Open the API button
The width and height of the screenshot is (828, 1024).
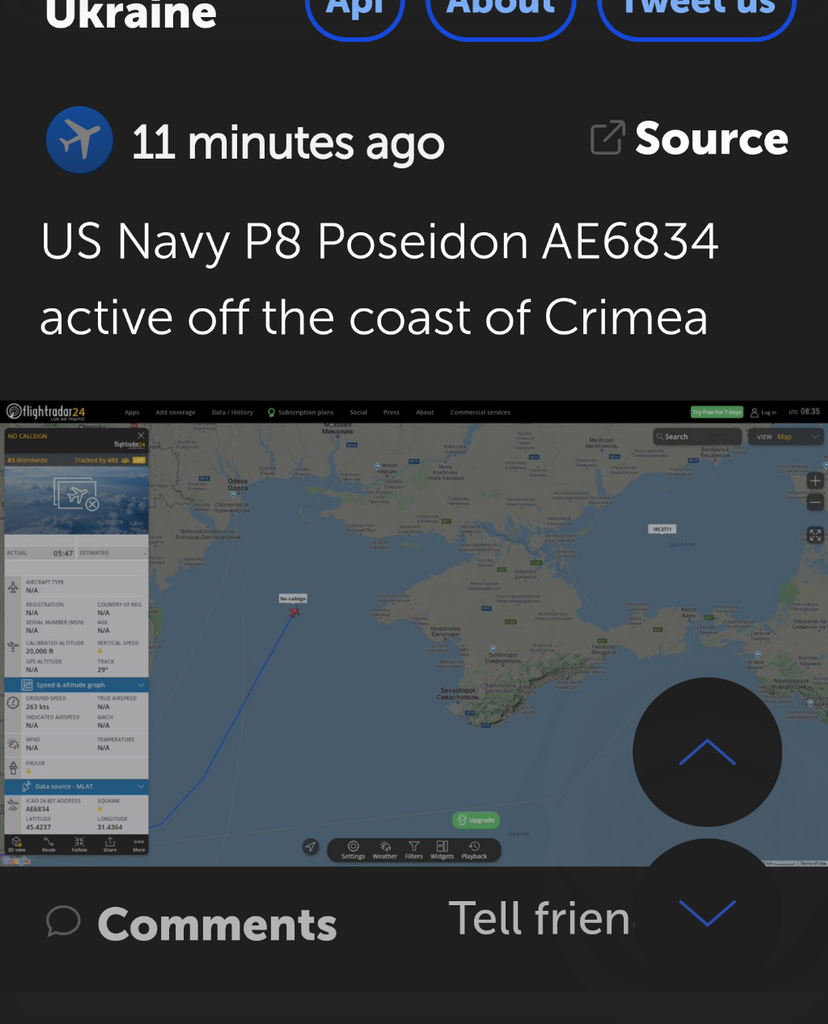355,12
